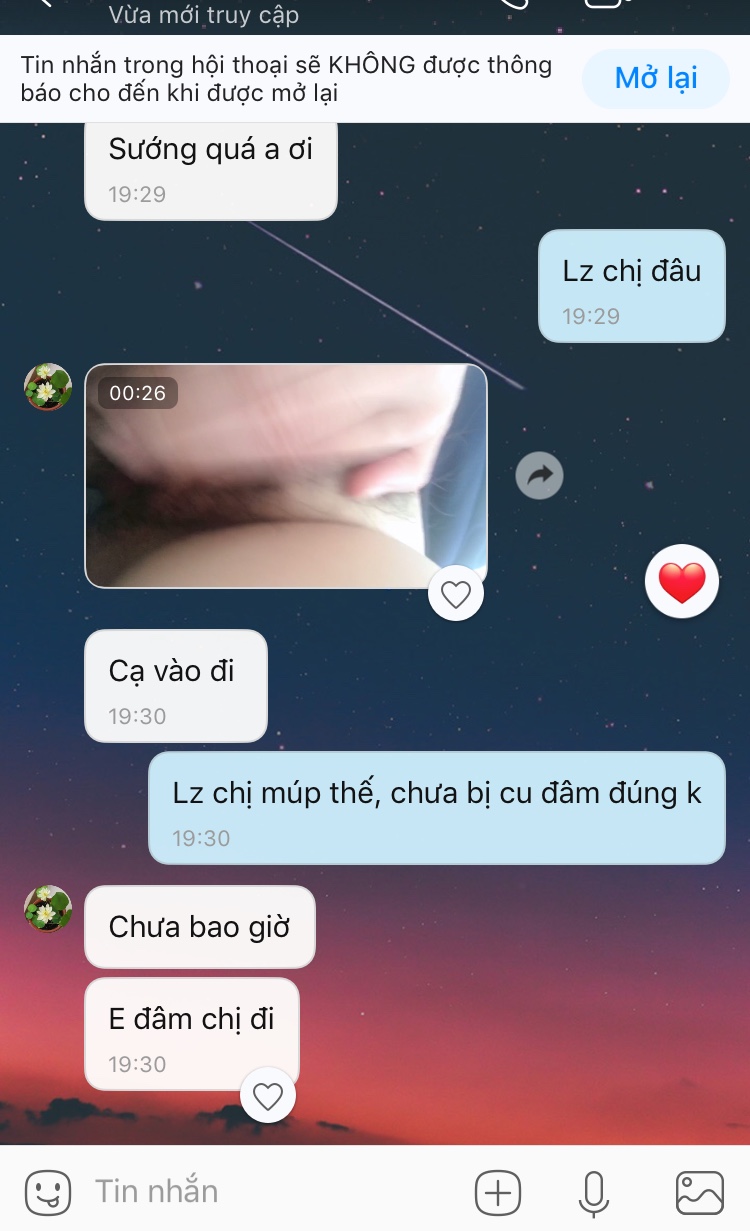Open the sender's avatar next to the video
Viewport: 750px width, 1231px height.
47,387
